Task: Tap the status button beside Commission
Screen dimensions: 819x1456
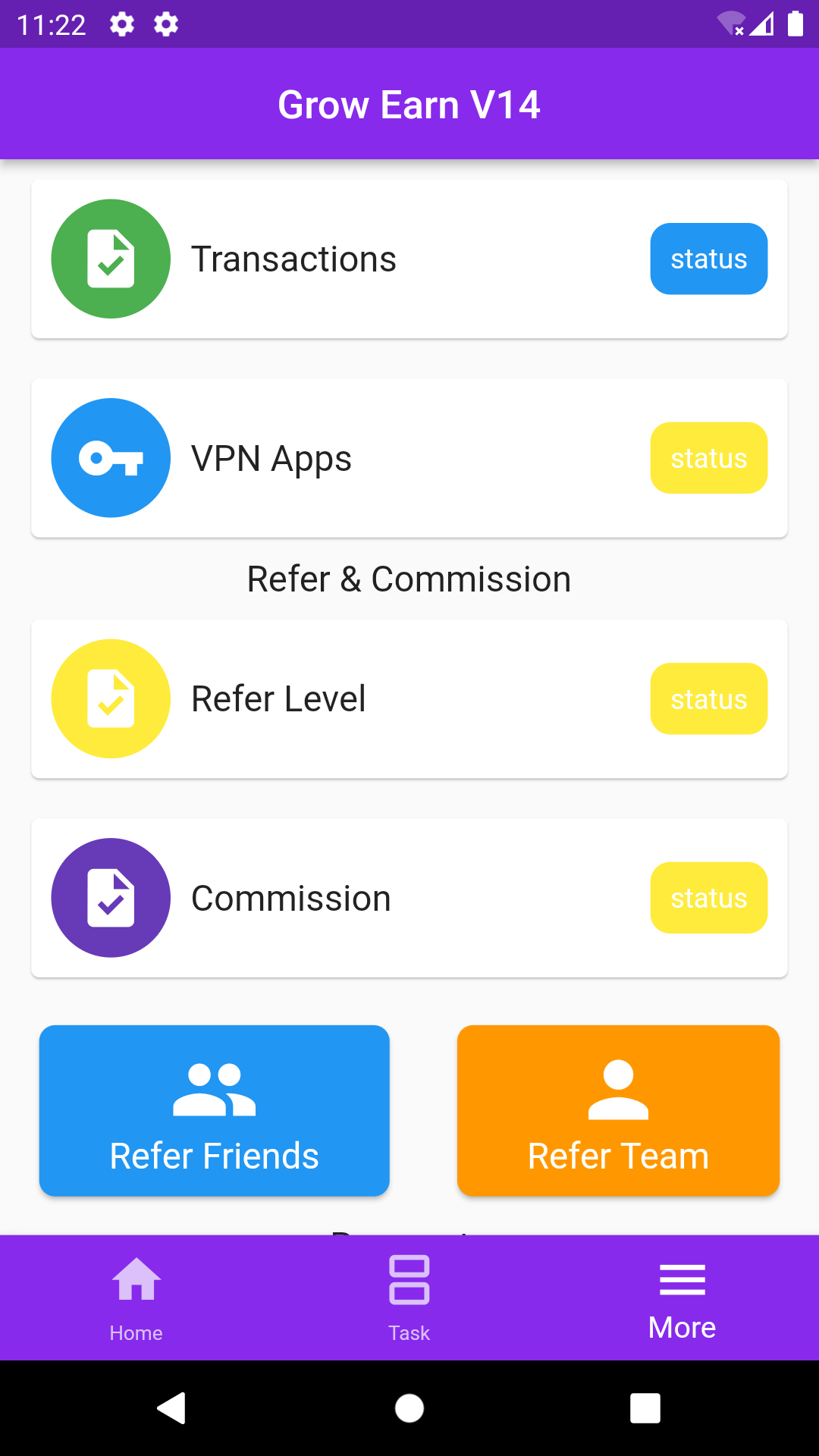Action: click(x=708, y=899)
